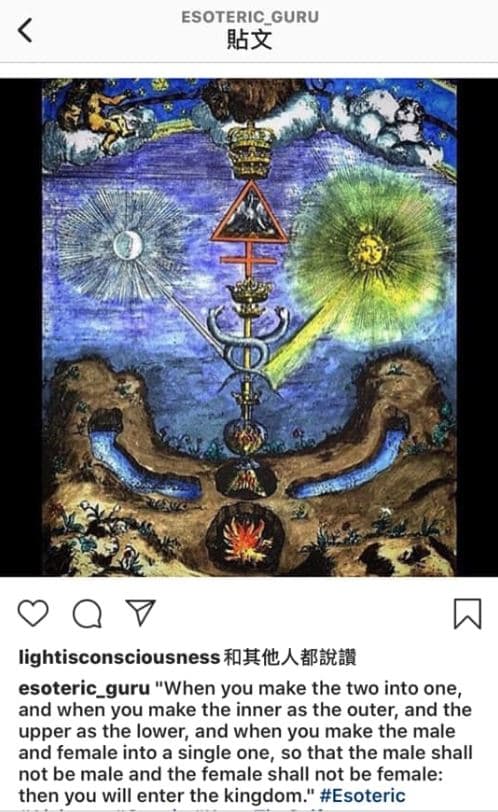Go back using the top-left arrow
498x812 pixels.
[x=25, y=30]
